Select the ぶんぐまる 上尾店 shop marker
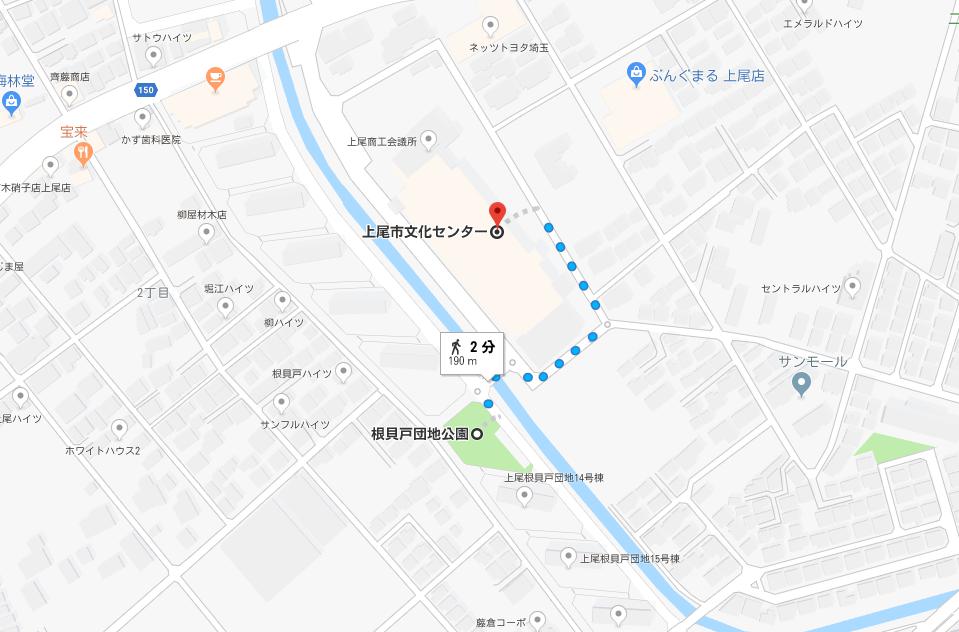The height and width of the screenshot is (632, 959). pos(636,74)
